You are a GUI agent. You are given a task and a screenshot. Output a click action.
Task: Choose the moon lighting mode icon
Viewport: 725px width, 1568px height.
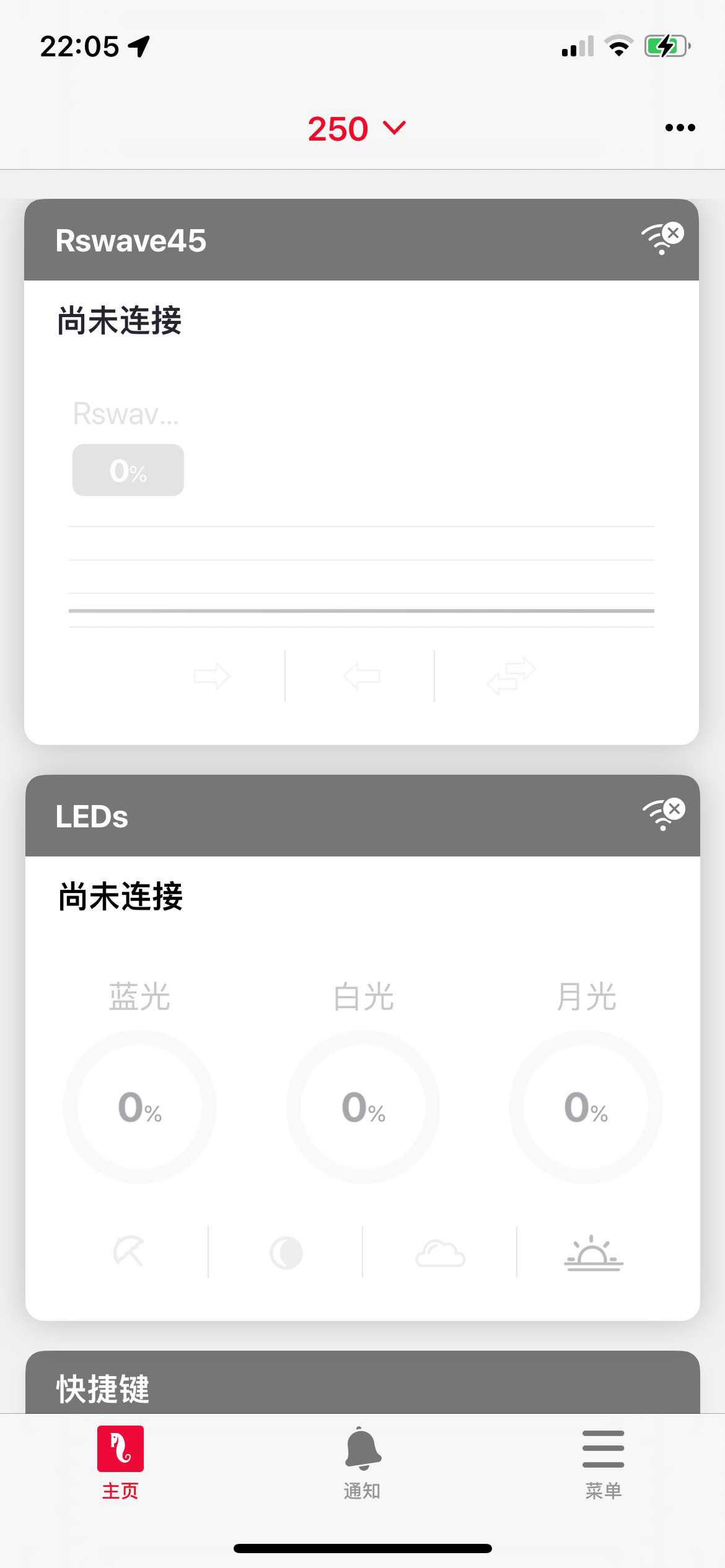pyautogui.click(x=286, y=1253)
